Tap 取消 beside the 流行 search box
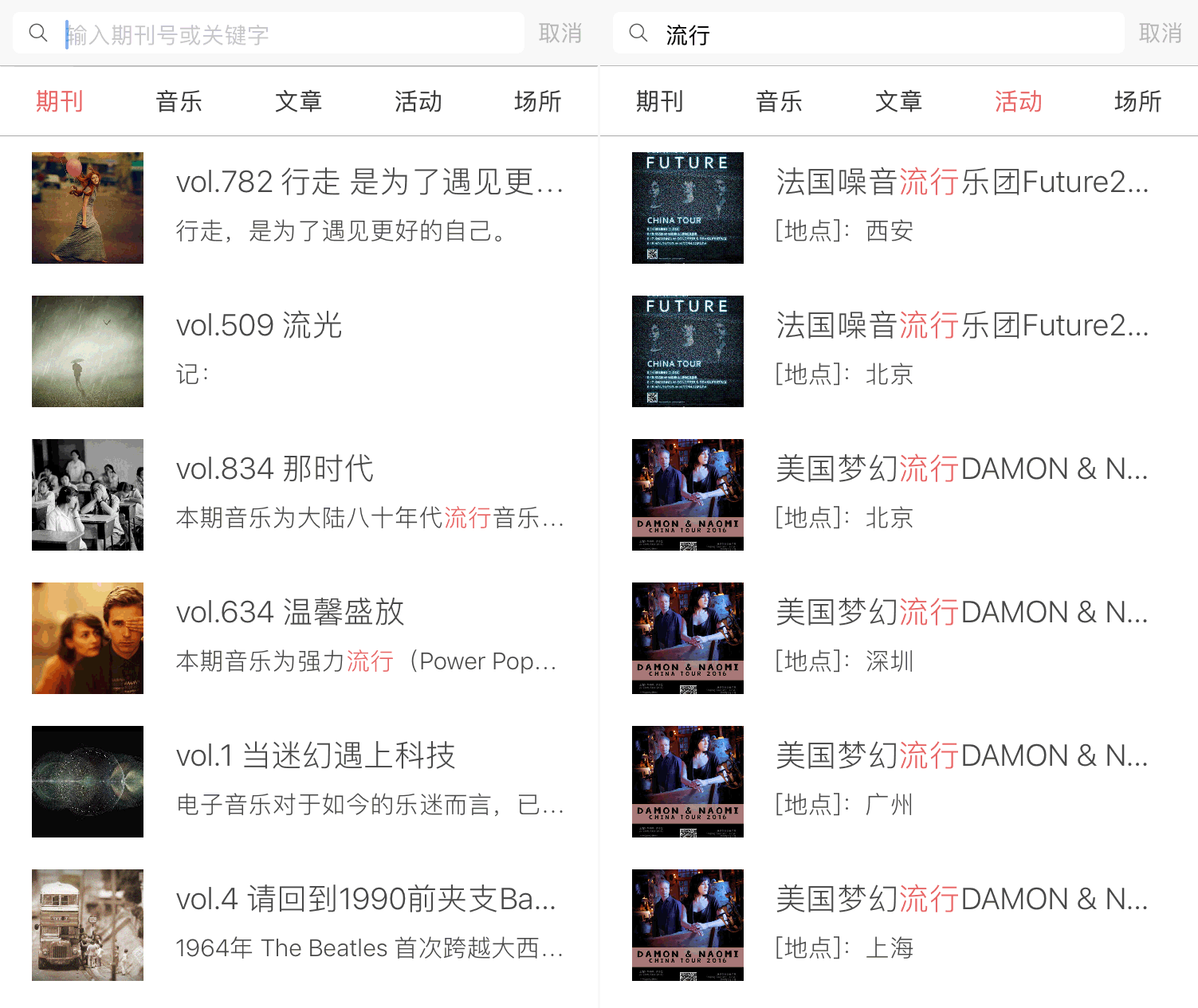The width and height of the screenshot is (1198, 1008). (x=1160, y=33)
